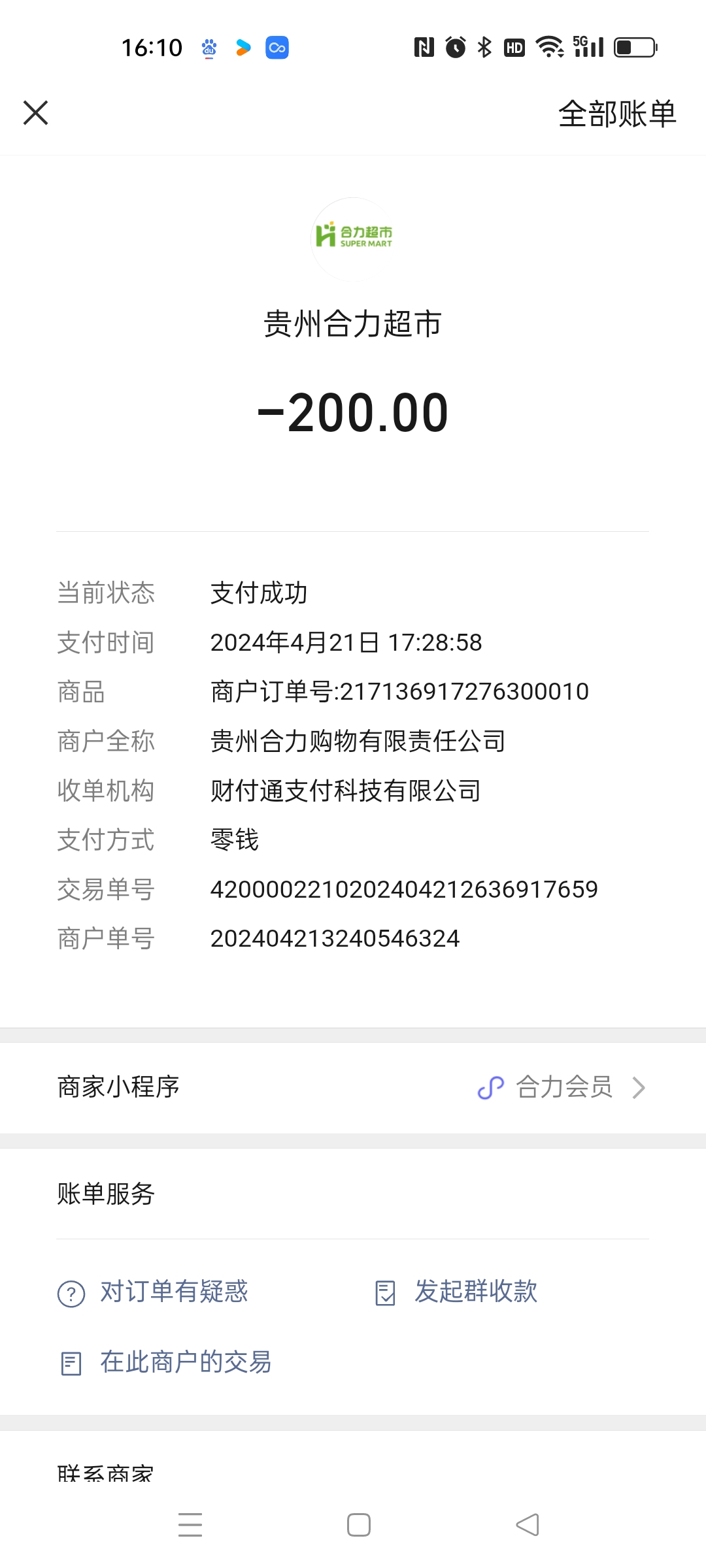Close the payment detail page
The width and height of the screenshot is (706, 1568).
[x=36, y=112]
